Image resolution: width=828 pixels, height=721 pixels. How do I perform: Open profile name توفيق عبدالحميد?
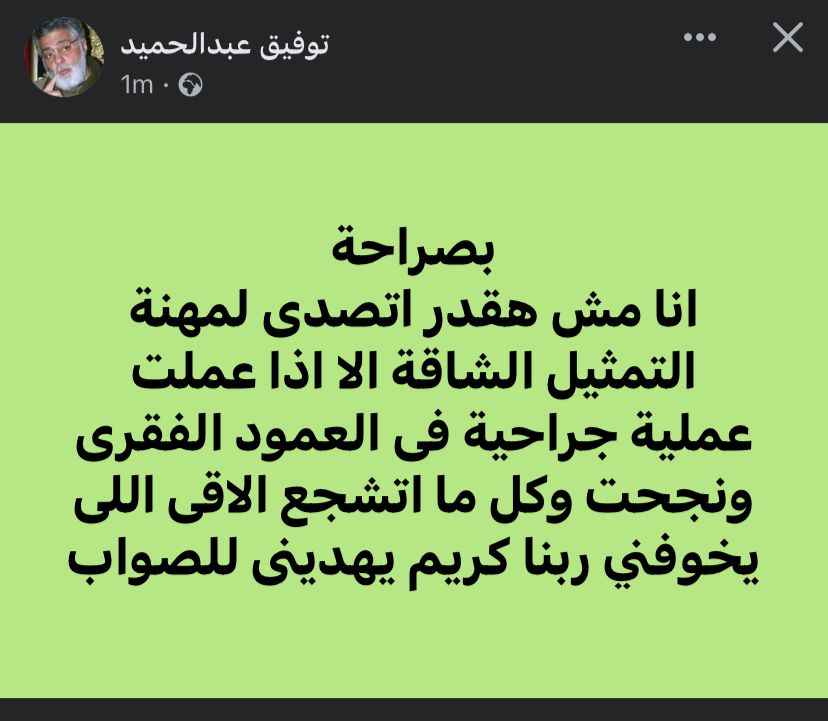pos(225,43)
